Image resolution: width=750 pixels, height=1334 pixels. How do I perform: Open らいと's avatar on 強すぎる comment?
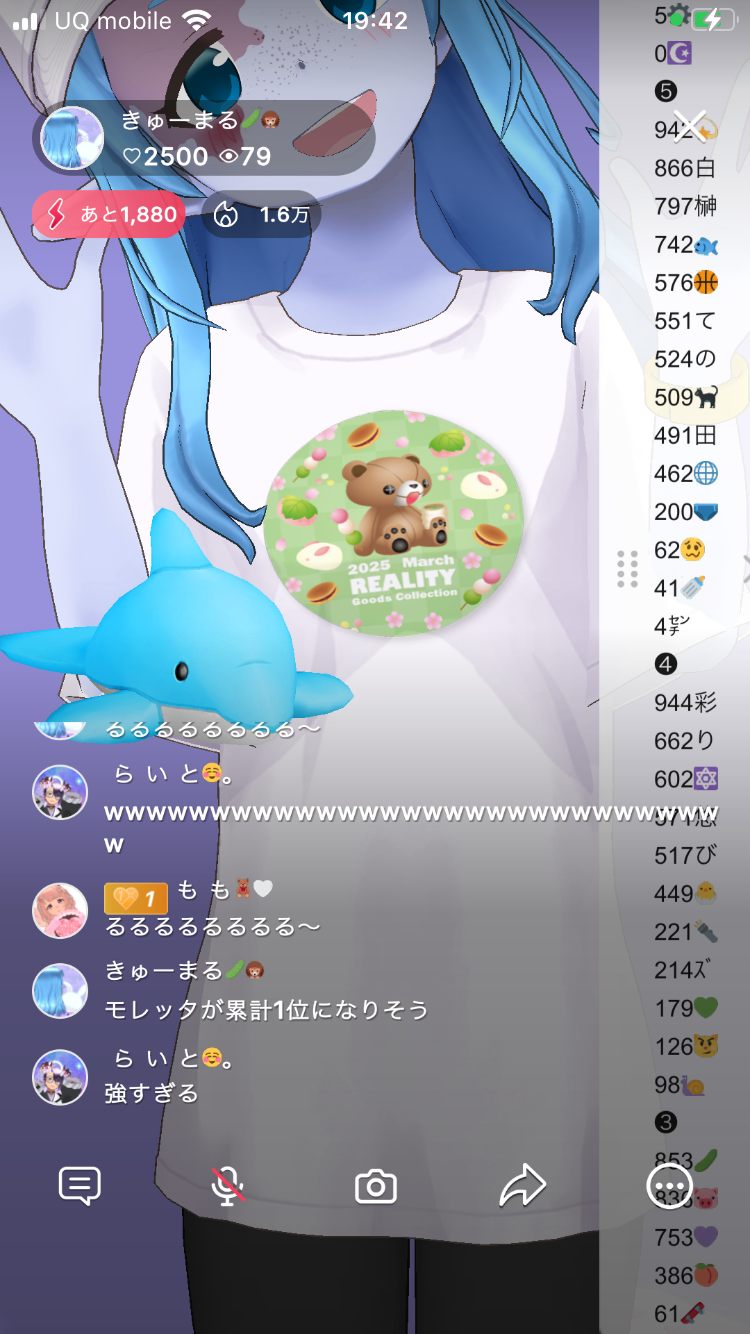pos(60,1077)
